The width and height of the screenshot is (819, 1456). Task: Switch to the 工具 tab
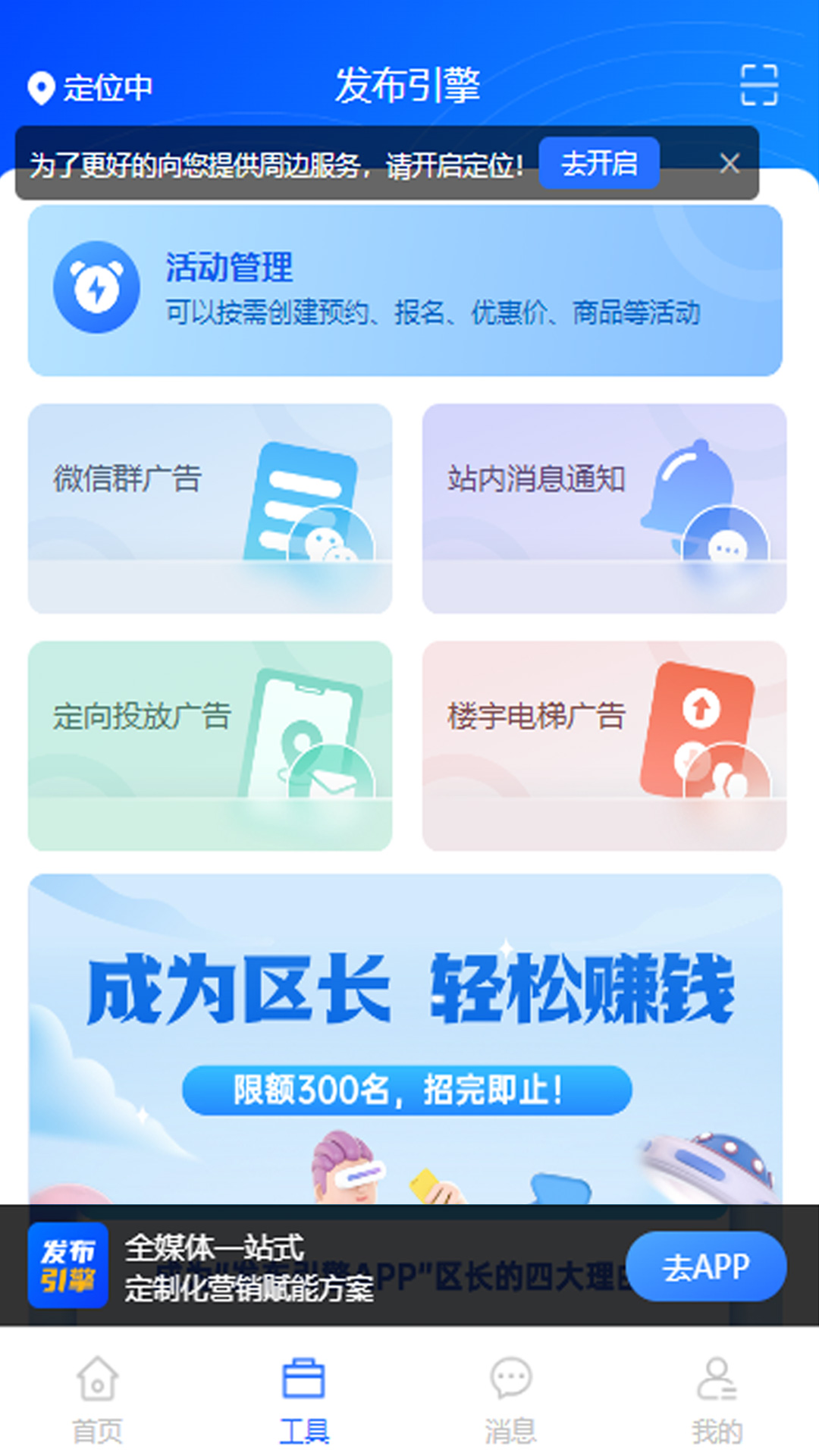pyautogui.click(x=304, y=1399)
